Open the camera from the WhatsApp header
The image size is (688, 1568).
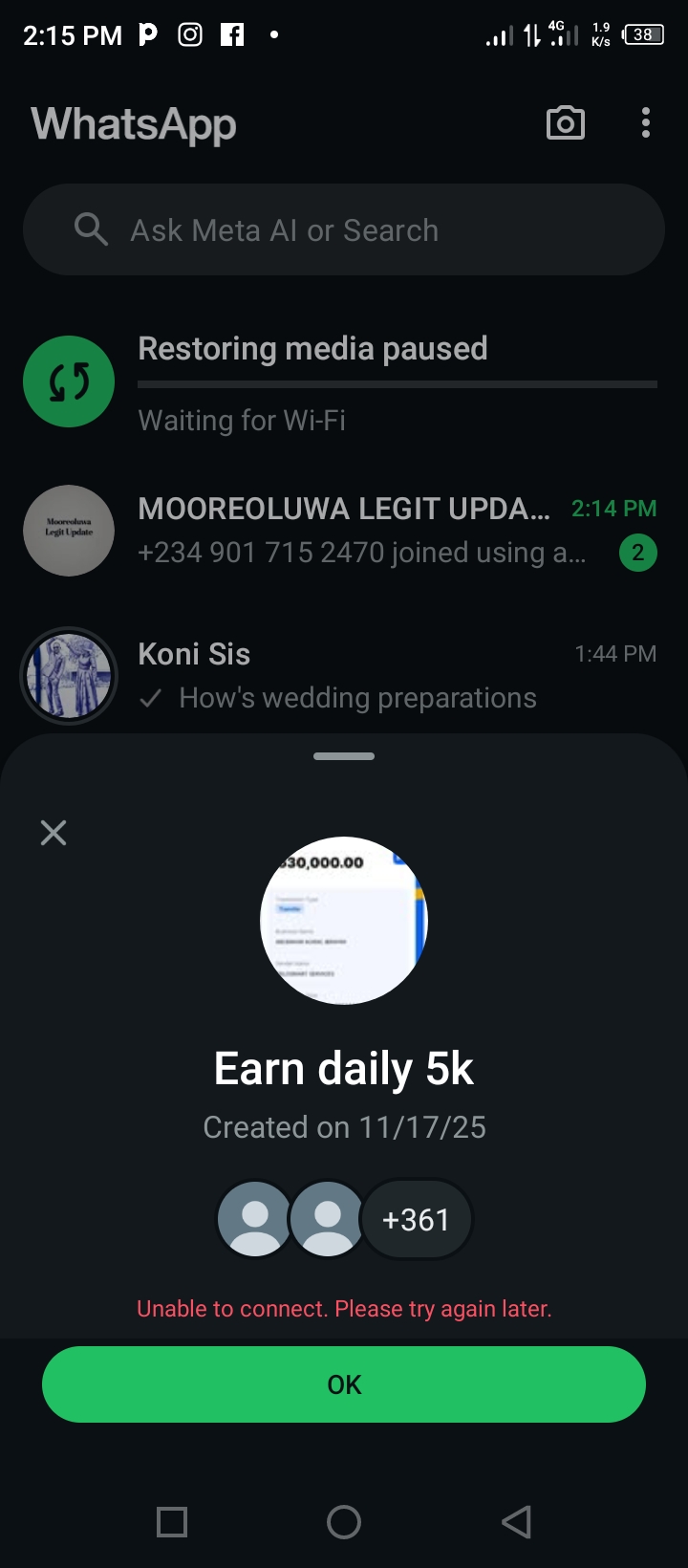[565, 123]
